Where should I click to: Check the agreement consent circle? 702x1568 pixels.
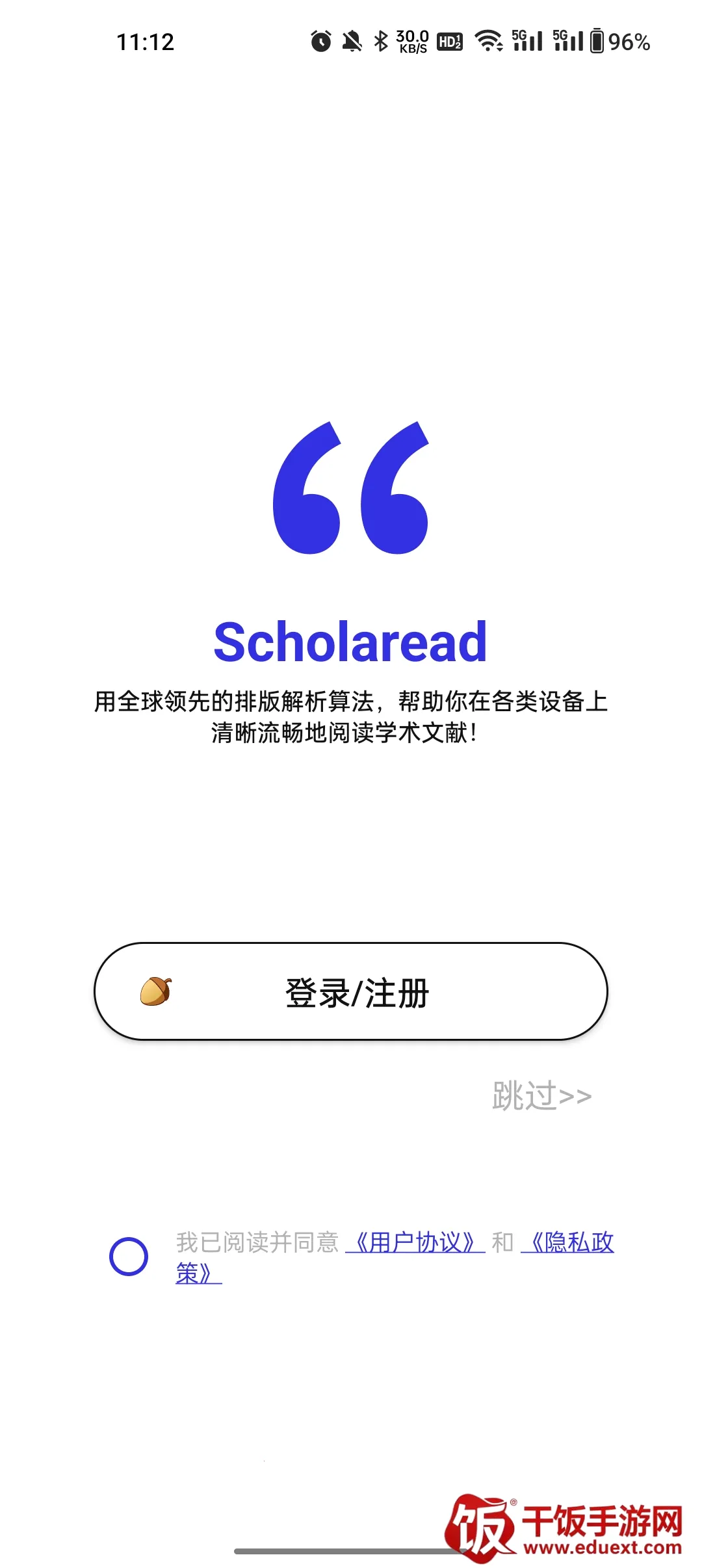pos(129,1256)
